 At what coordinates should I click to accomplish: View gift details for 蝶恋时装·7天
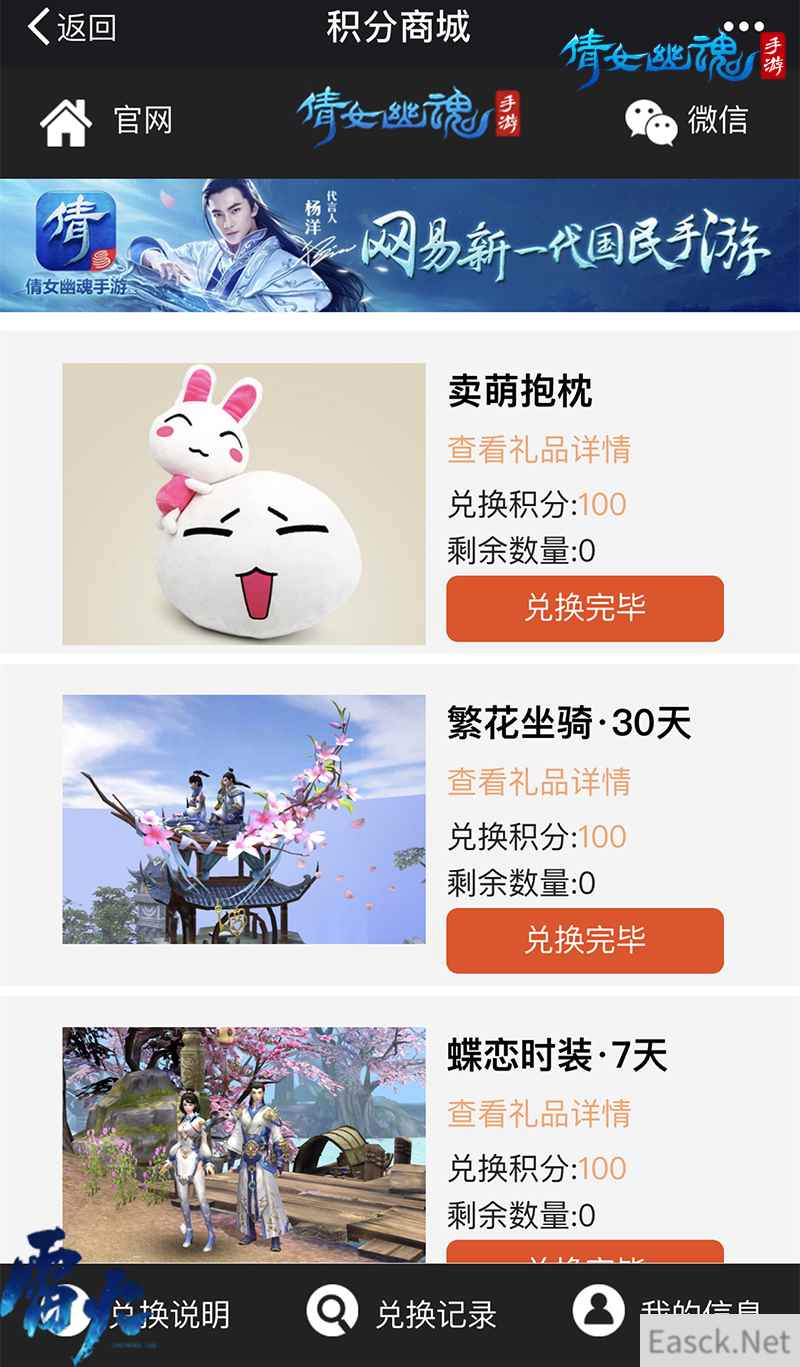click(x=539, y=1114)
